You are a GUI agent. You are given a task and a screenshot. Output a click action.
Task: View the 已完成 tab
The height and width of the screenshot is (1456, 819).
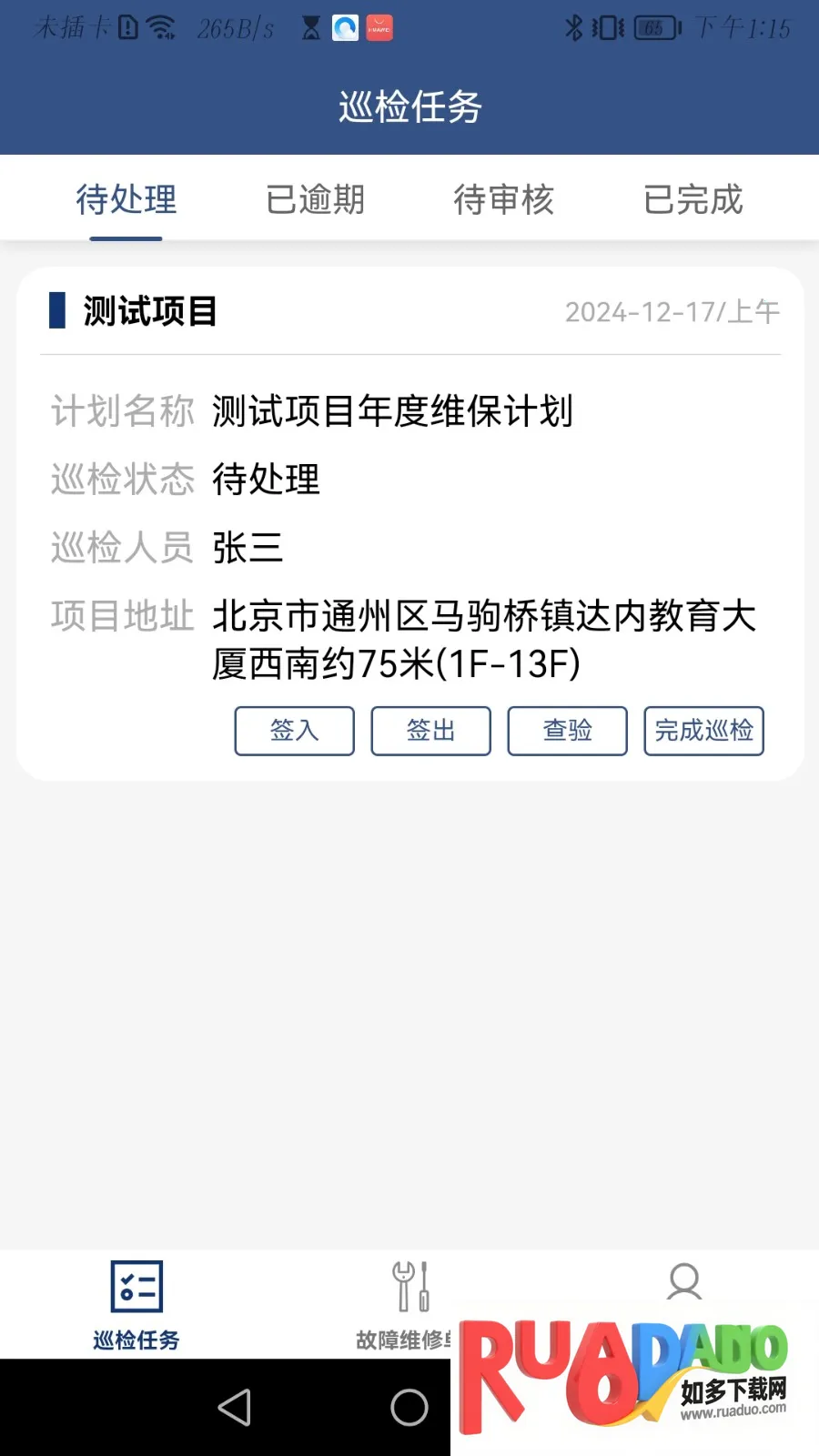pyautogui.click(x=693, y=199)
